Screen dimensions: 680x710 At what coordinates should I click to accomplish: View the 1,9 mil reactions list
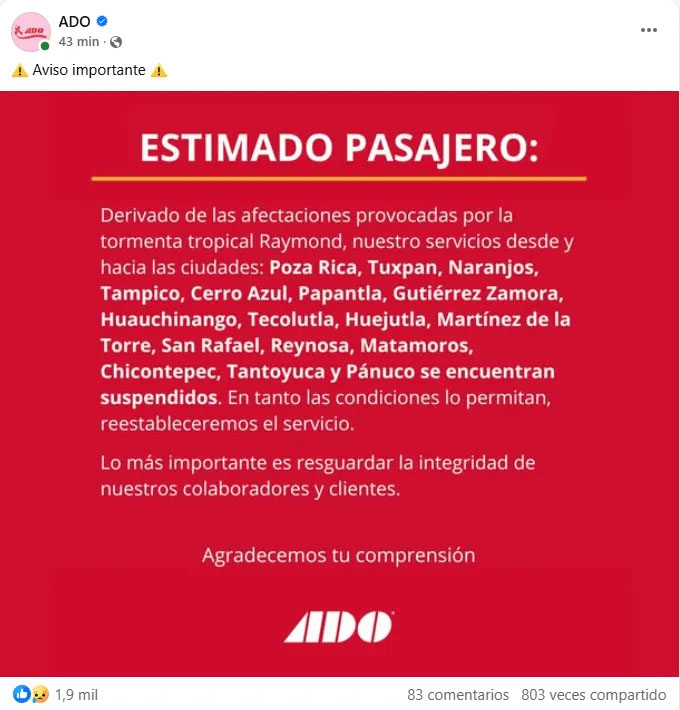77,694
